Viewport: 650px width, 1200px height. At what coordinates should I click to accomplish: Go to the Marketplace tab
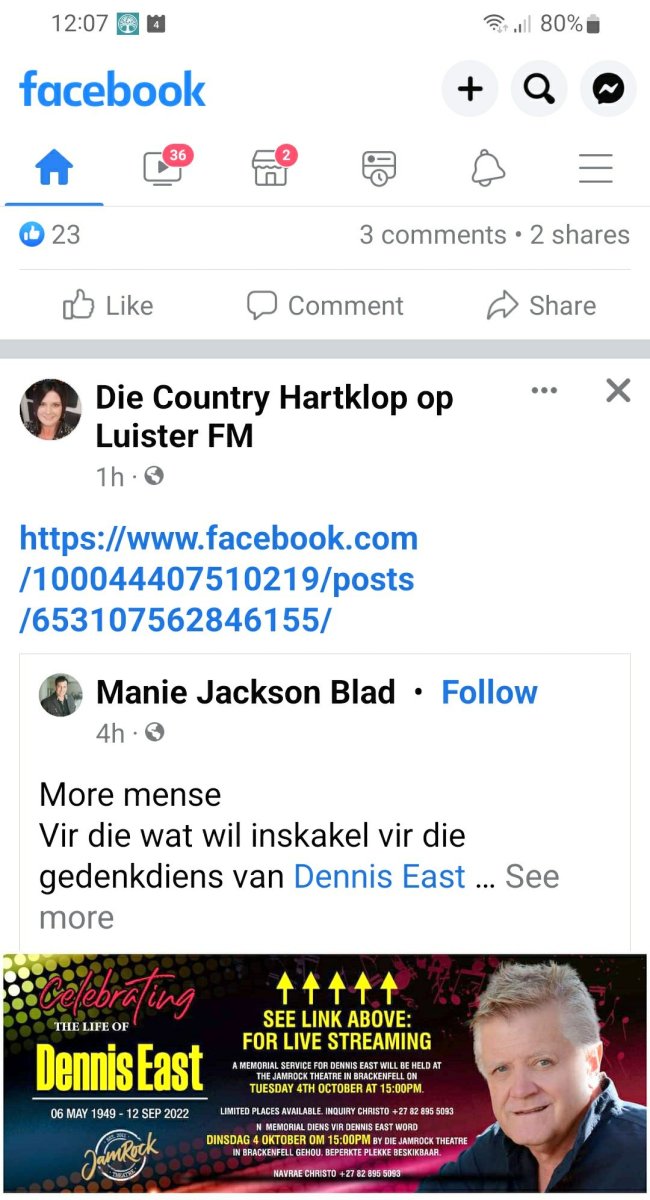point(270,168)
